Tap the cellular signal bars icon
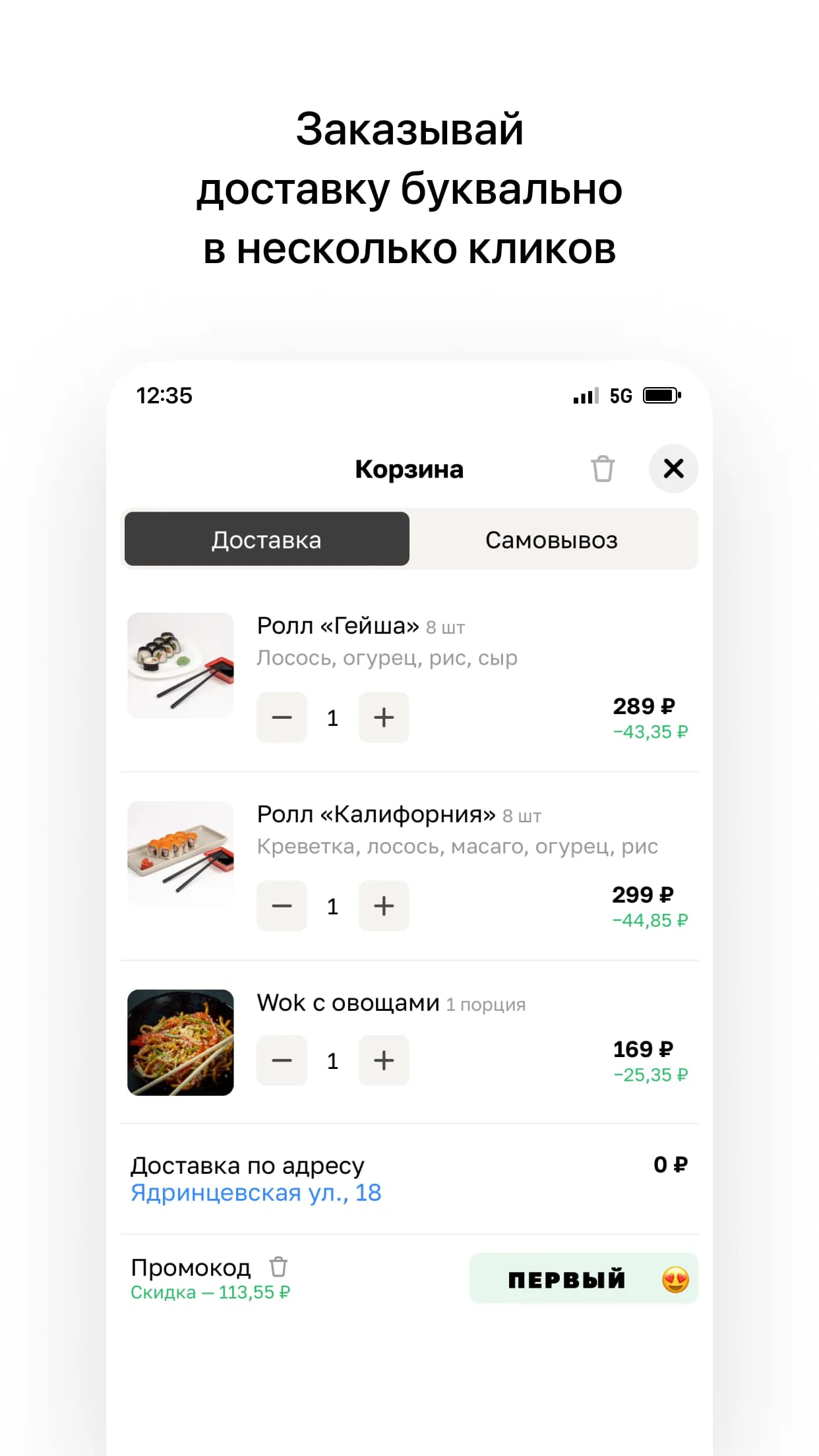The height and width of the screenshot is (1456, 819). coord(583,395)
